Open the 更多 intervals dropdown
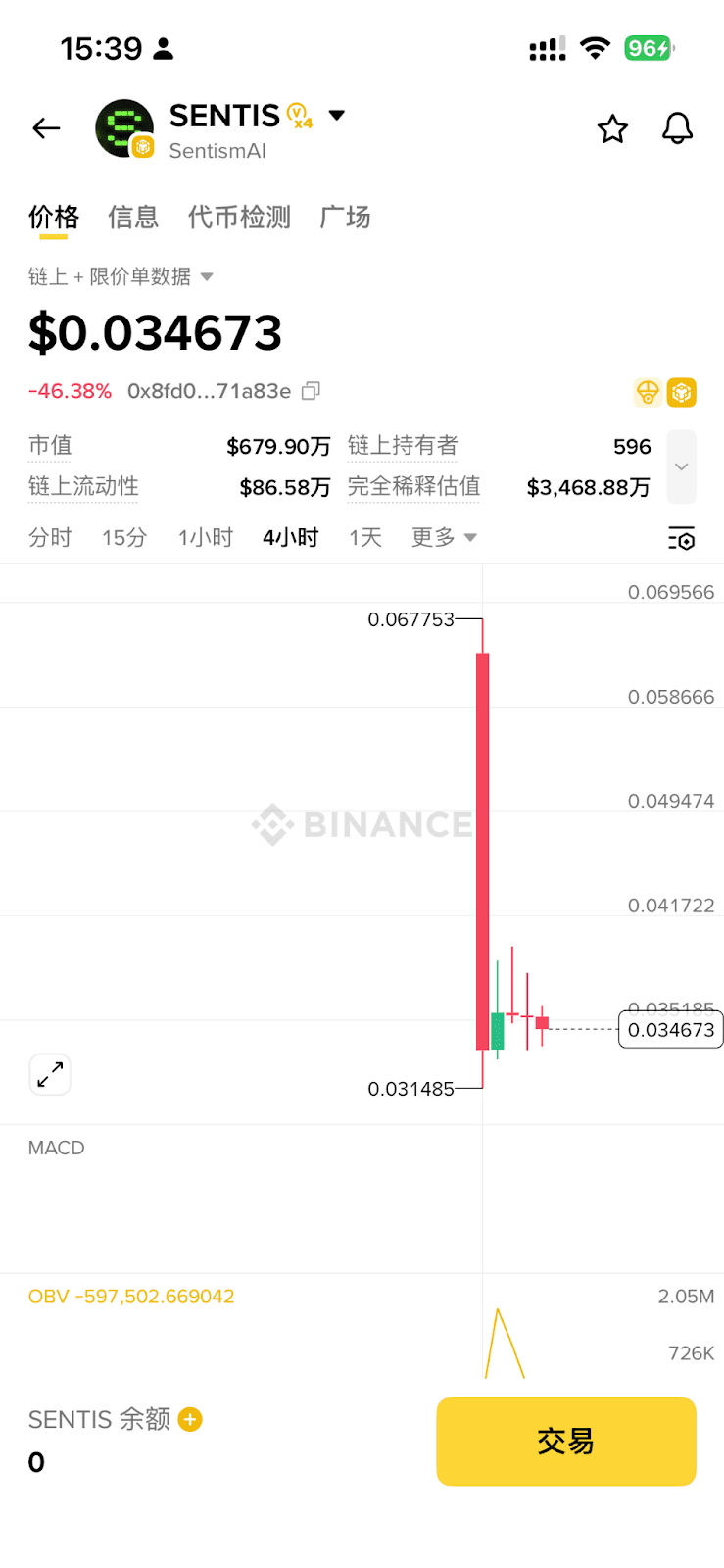 [x=444, y=537]
